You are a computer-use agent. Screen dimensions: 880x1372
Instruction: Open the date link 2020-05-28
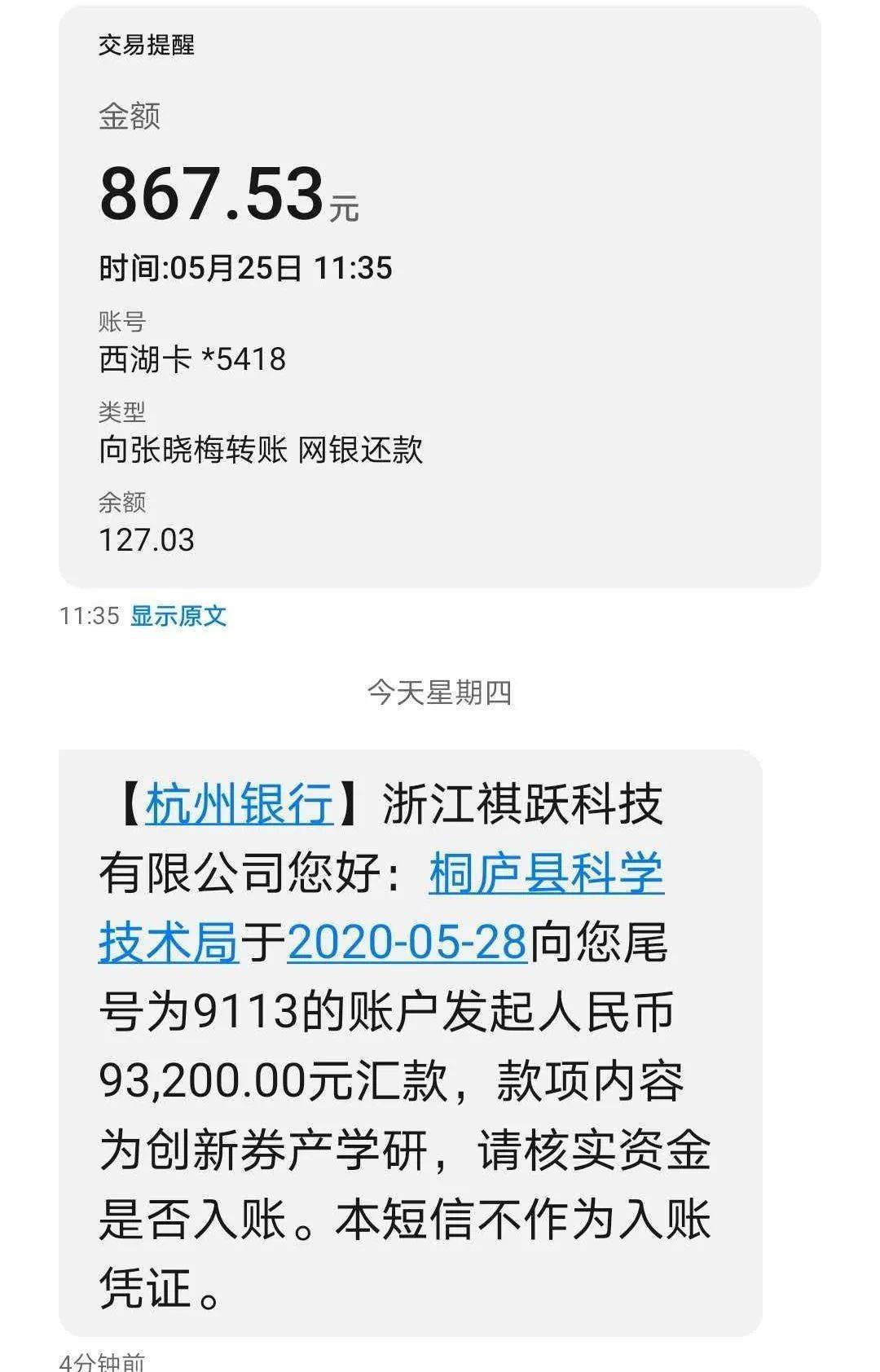pyautogui.click(x=407, y=943)
